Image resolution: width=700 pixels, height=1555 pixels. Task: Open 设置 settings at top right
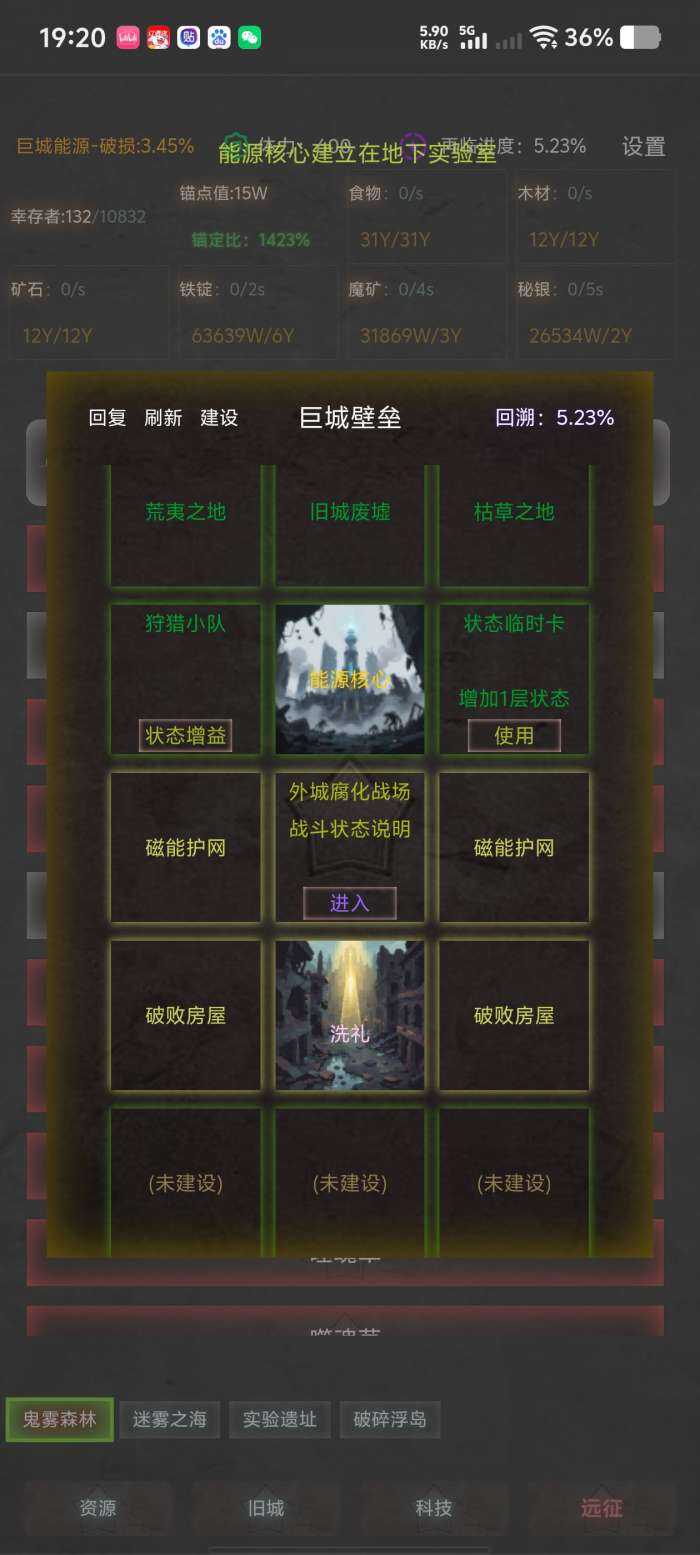[643, 147]
